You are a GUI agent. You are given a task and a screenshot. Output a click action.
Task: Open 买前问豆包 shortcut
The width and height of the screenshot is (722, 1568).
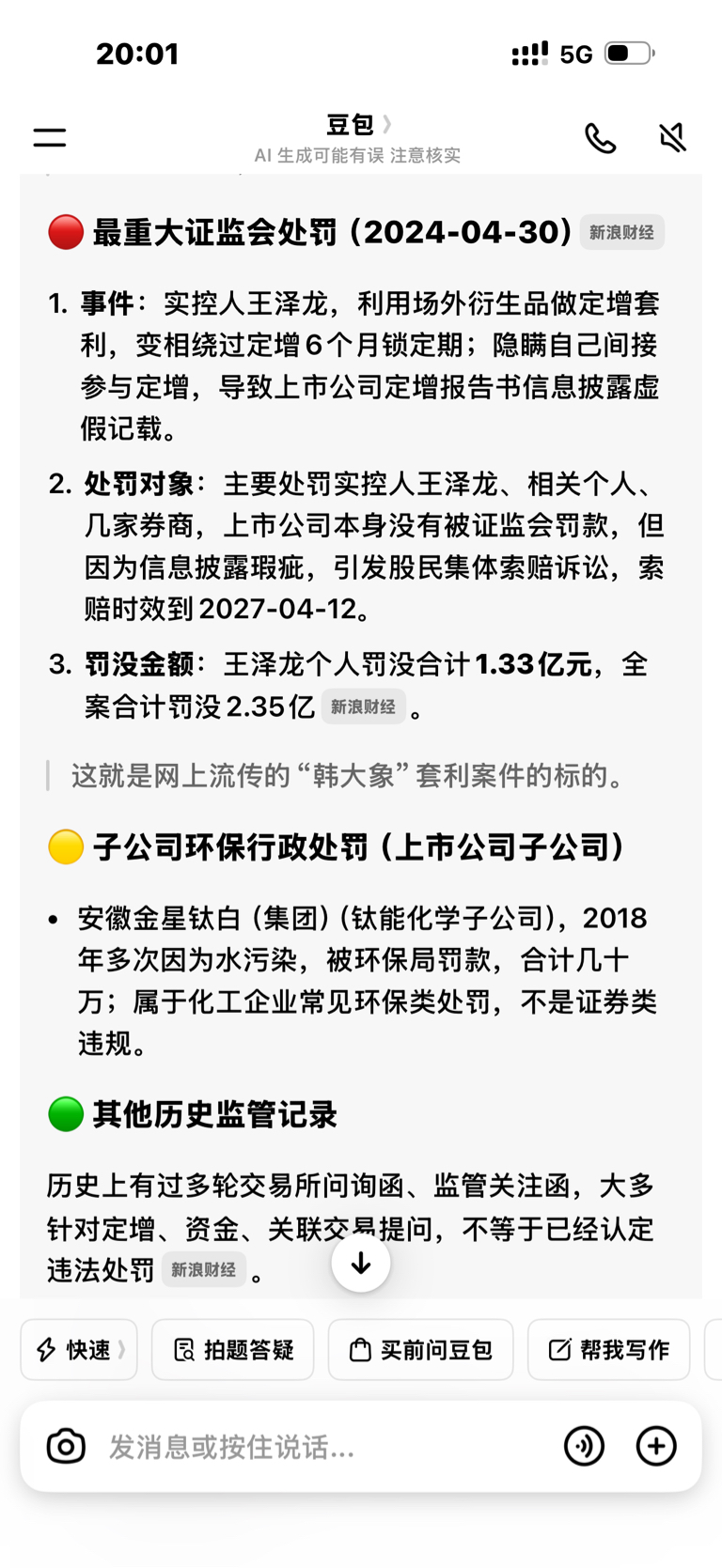(x=420, y=1349)
